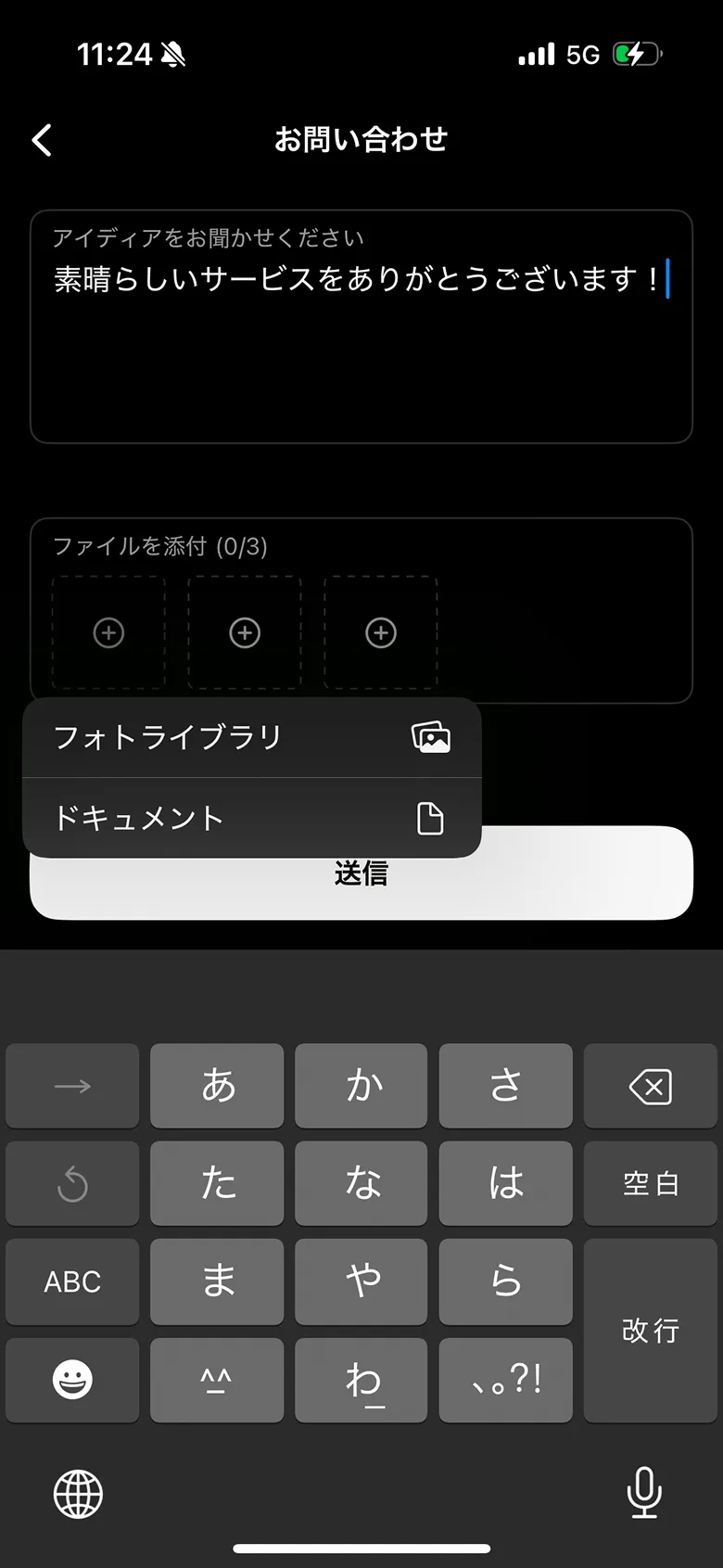The image size is (723, 1568).
Task: Tap the second file attachment plus icon
Action: click(x=244, y=632)
